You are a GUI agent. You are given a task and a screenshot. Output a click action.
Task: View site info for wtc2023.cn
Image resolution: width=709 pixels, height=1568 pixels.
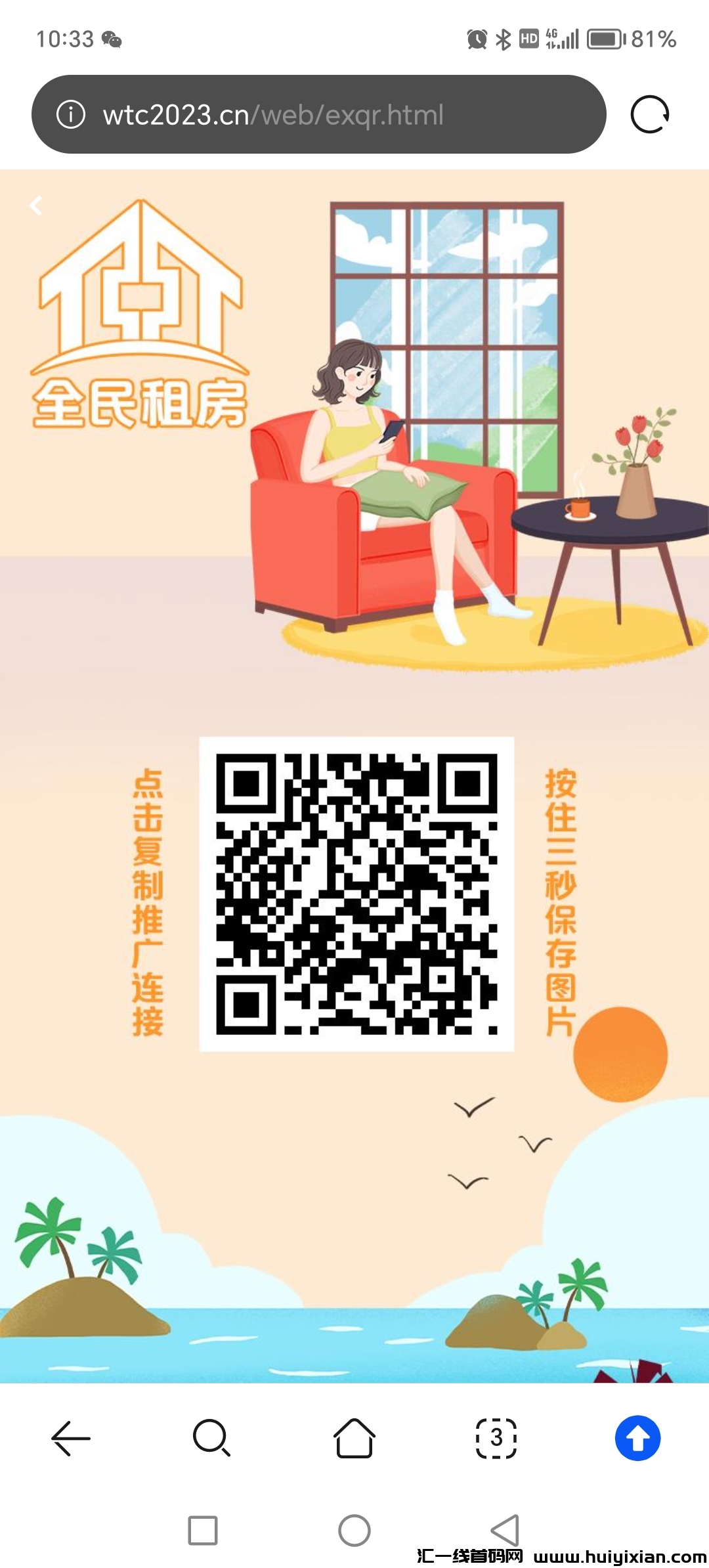tap(71, 115)
